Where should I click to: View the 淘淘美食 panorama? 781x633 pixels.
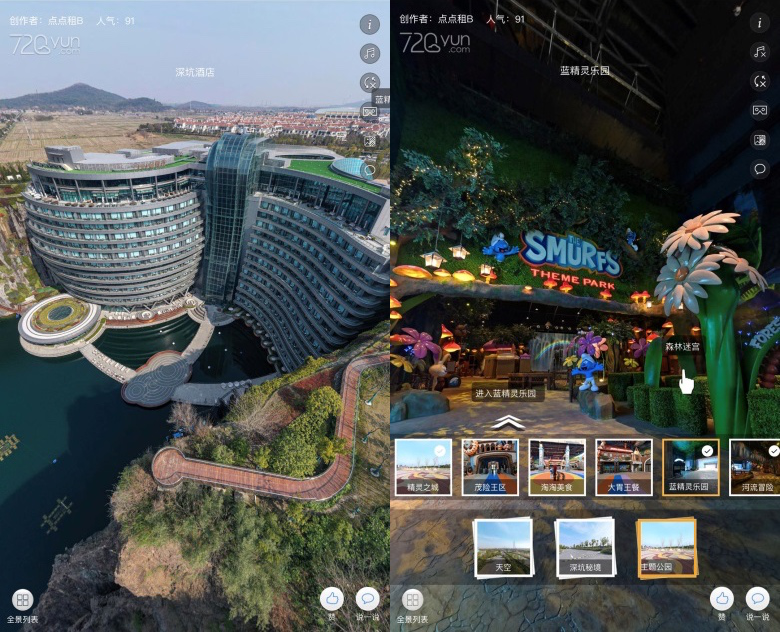point(557,466)
